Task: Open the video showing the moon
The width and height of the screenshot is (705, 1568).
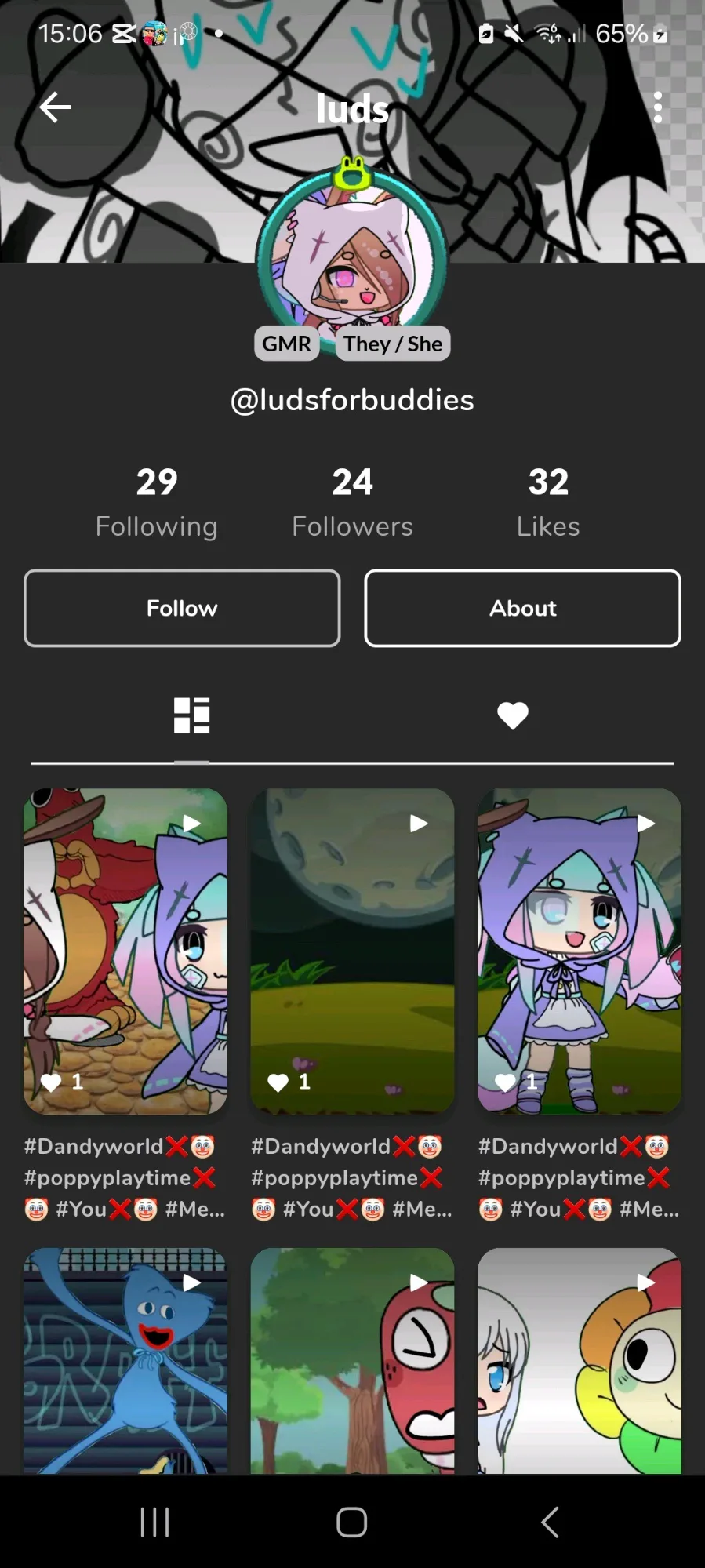Action: click(352, 951)
